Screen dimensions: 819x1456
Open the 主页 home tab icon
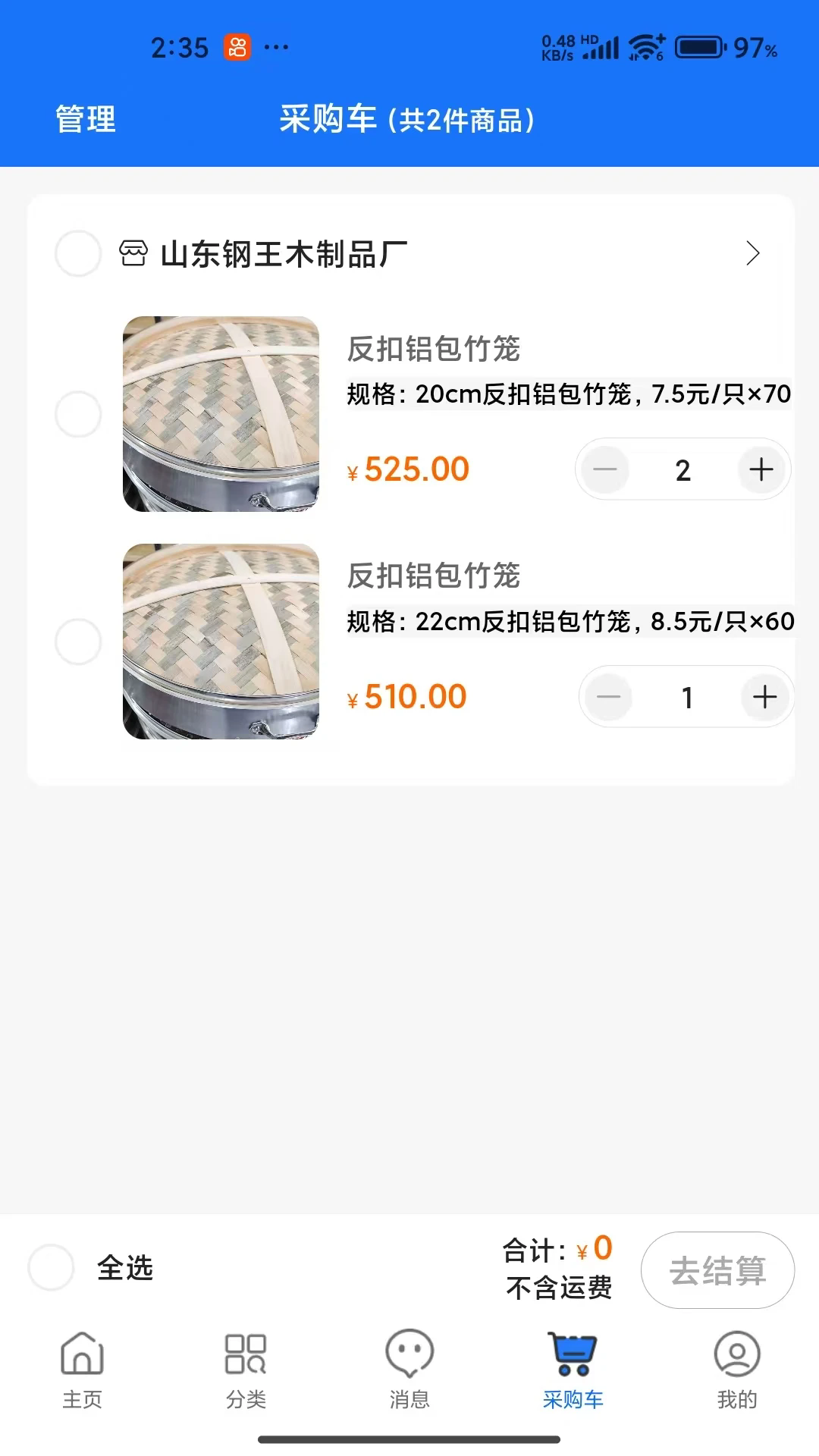click(81, 1361)
